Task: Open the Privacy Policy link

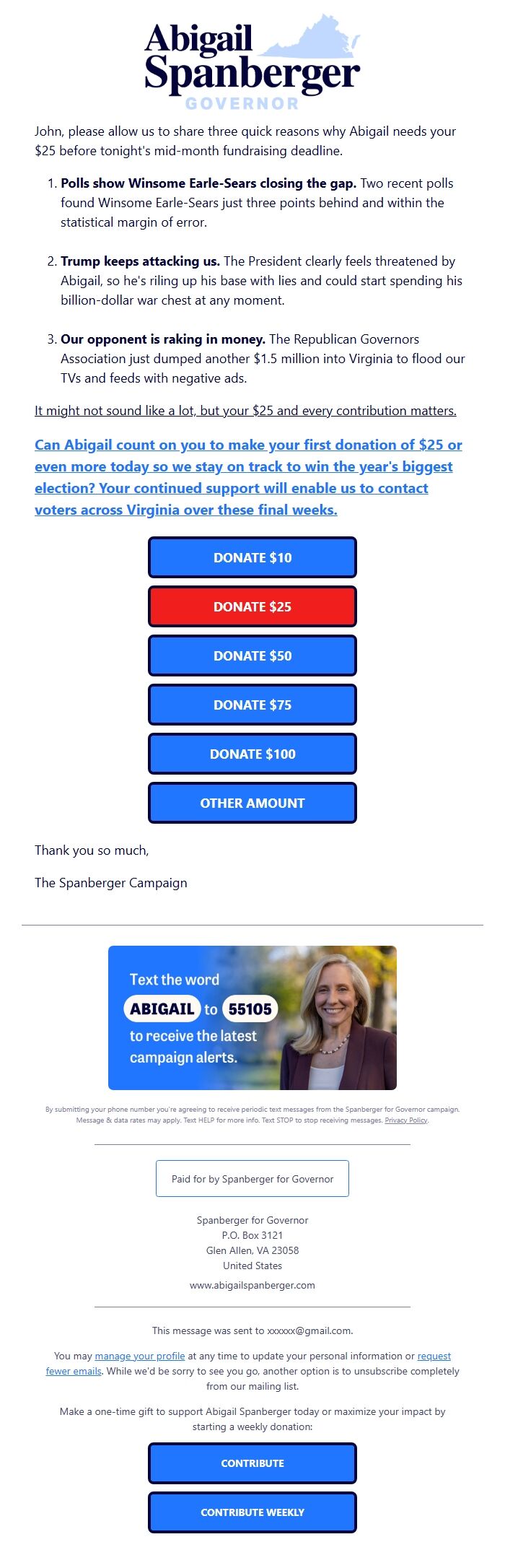Action: pyautogui.click(x=406, y=1120)
